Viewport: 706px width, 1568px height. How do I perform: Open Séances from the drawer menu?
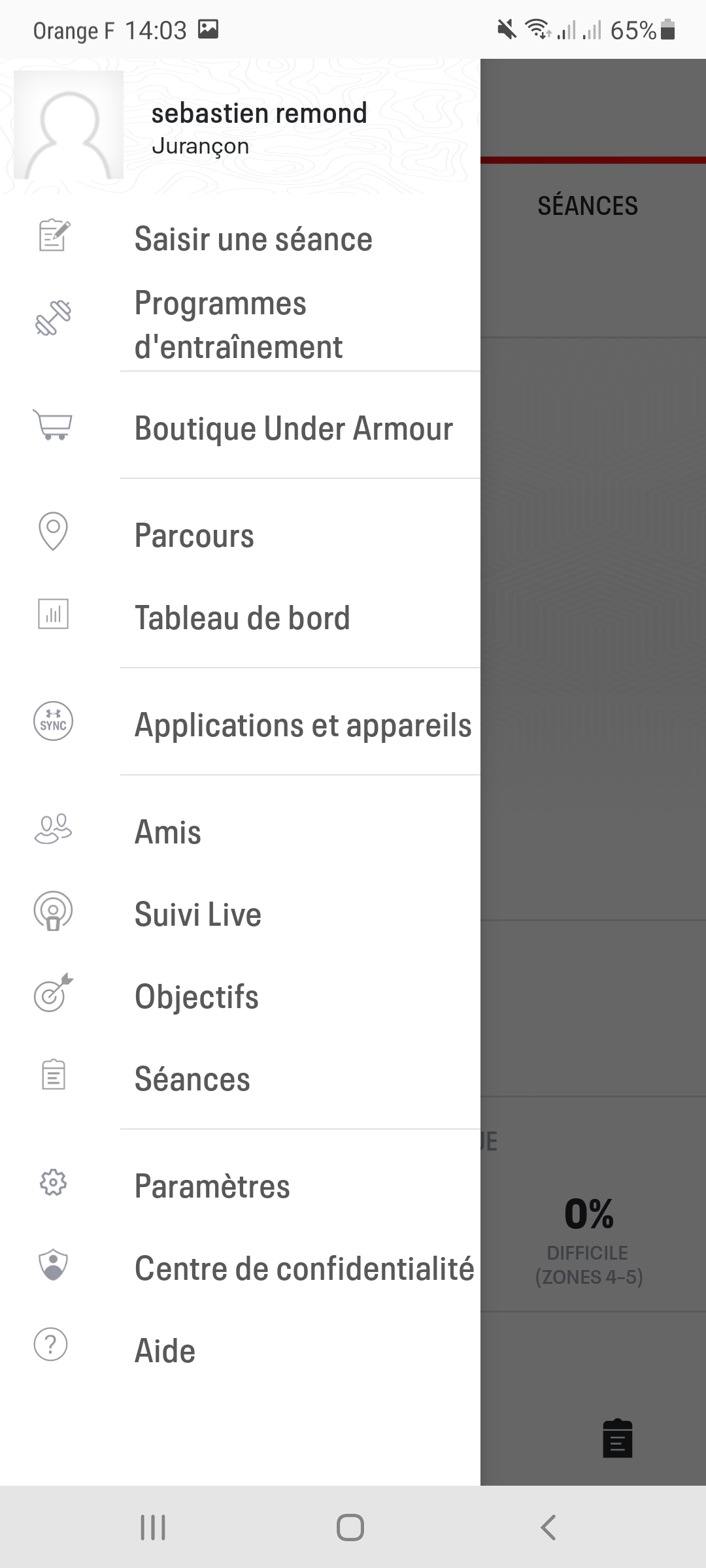[x=192, y=1079]
